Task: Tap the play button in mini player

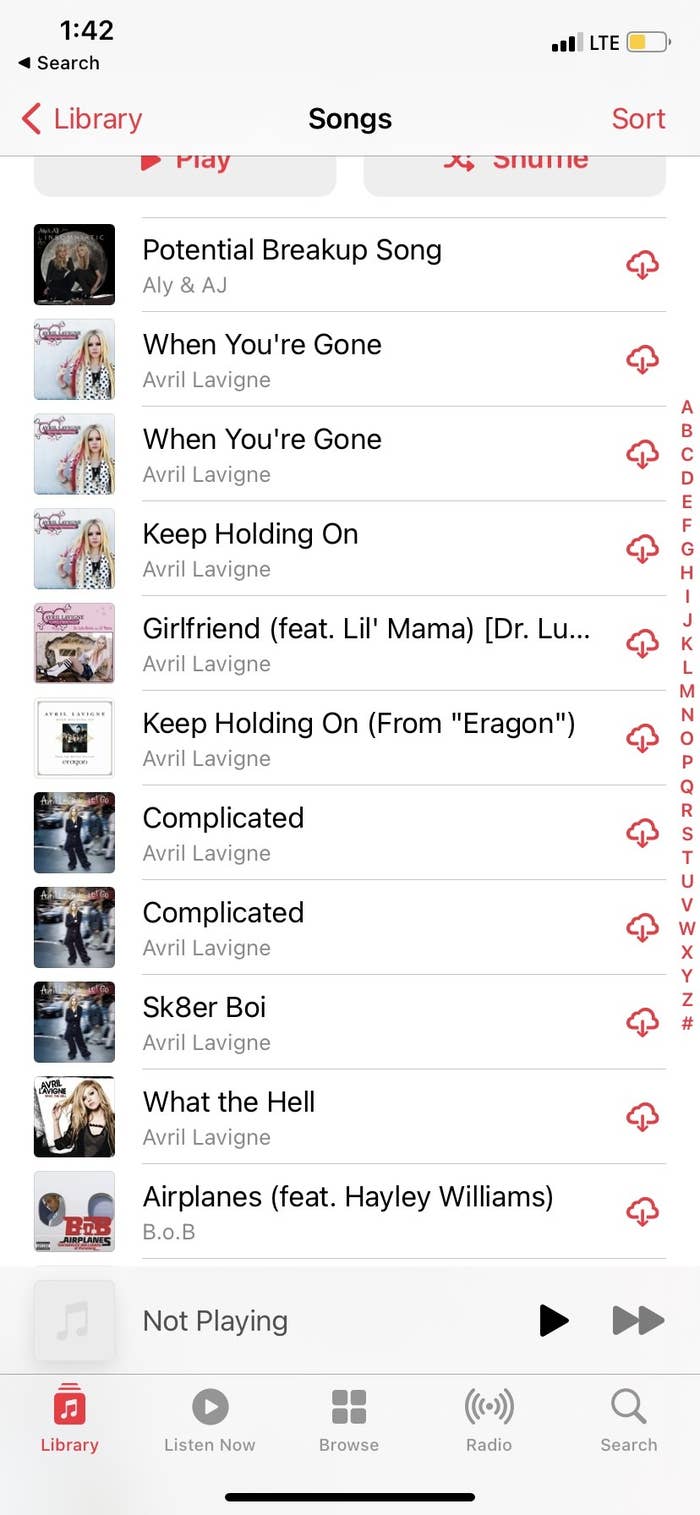Action: click(553, 1320)
